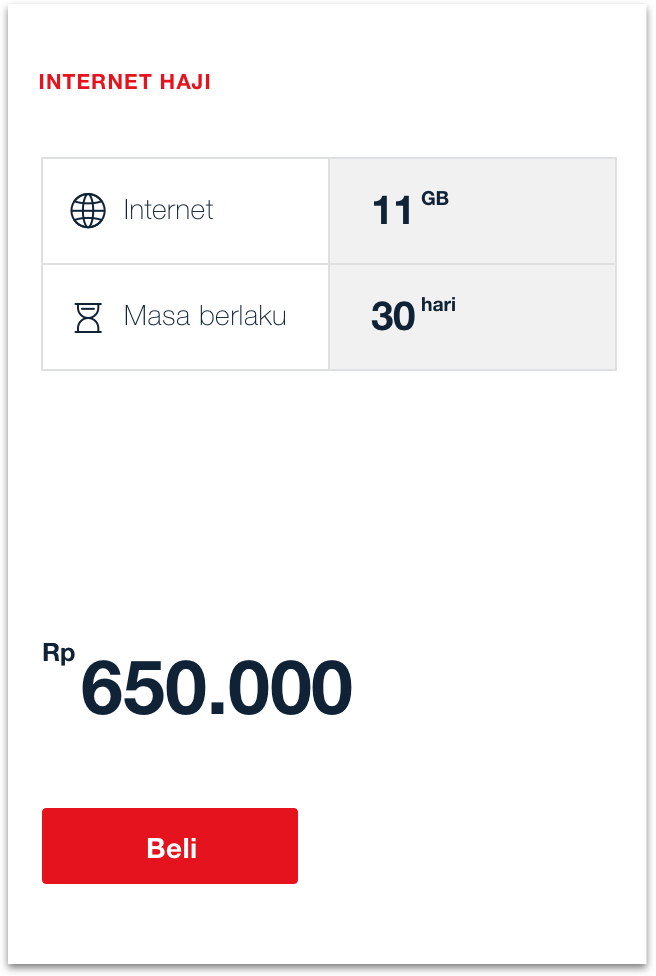Tap the red Beli button
This screenshot has width=656, height=976.
170,846
